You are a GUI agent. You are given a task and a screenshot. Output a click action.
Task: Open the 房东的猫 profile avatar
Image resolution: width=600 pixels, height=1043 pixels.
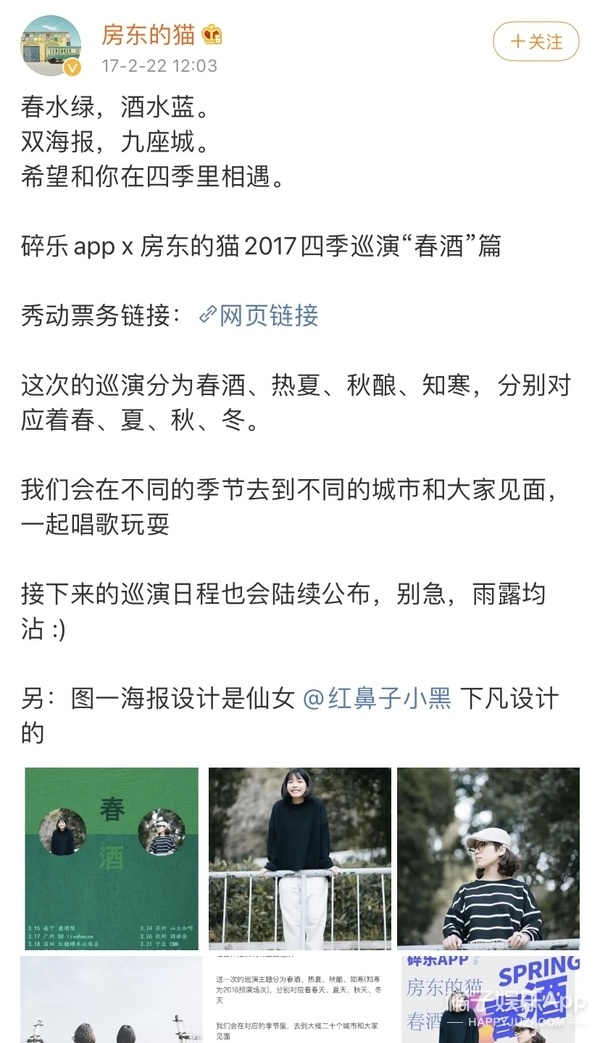coord(52,47)
